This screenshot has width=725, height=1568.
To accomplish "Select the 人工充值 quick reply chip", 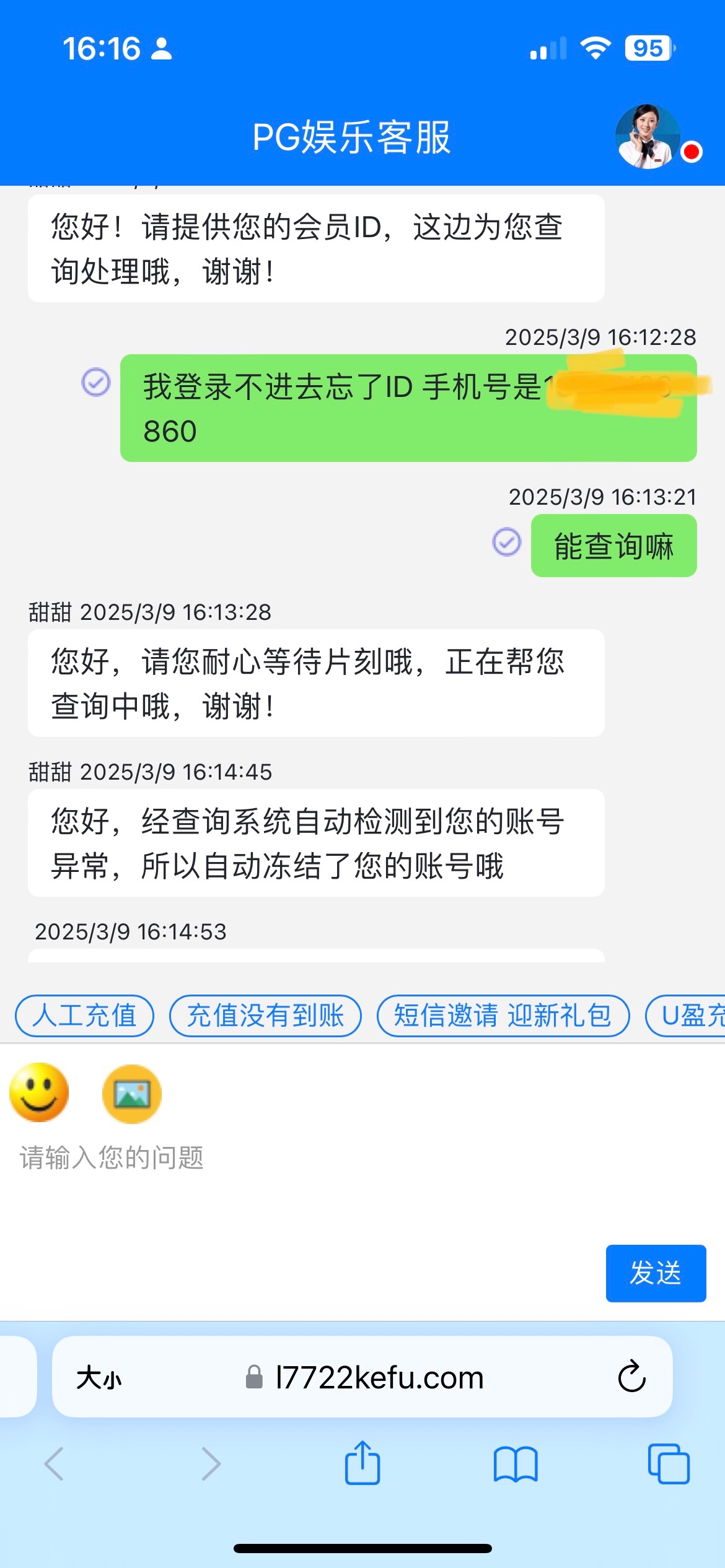I will tap(85, 1016).
